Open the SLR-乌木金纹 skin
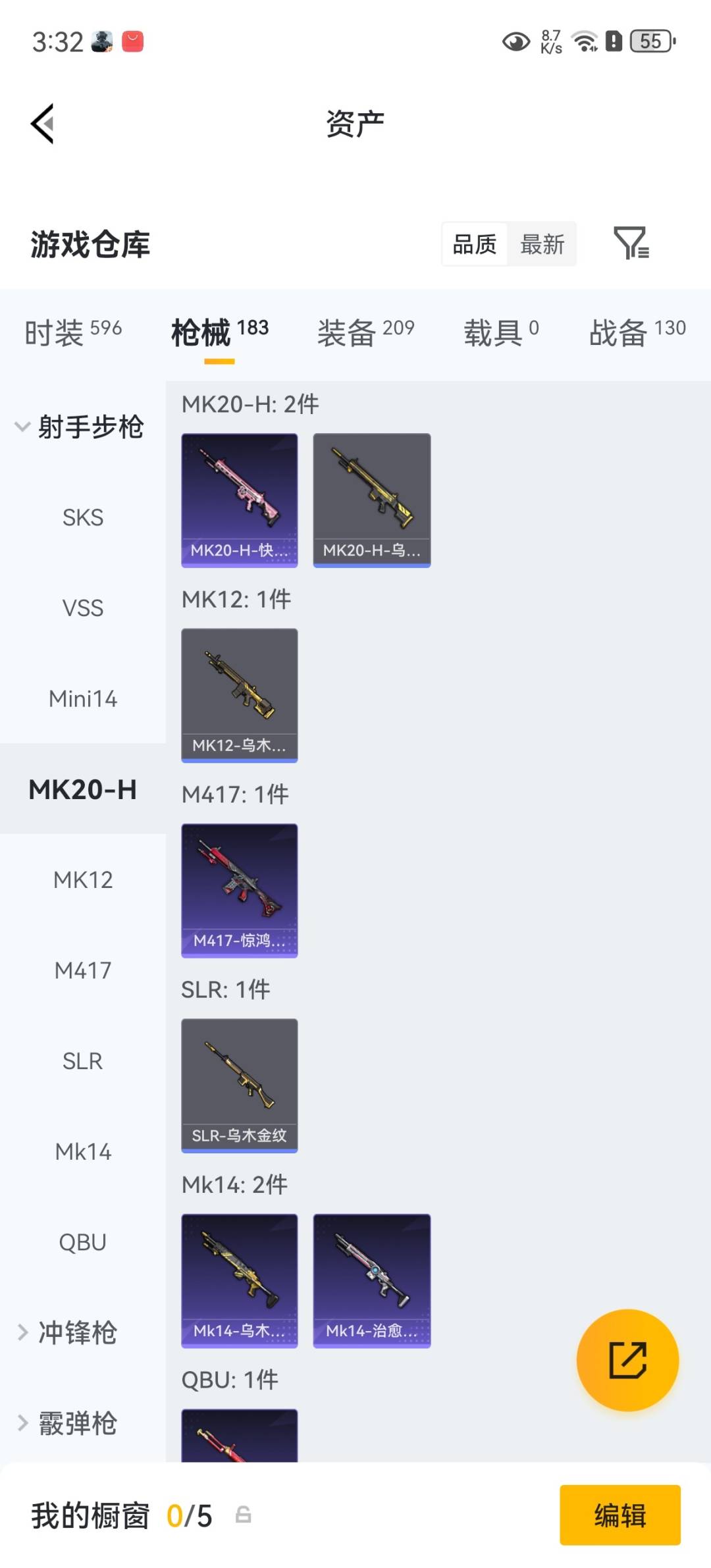711x1568 pixels. 240,1085
